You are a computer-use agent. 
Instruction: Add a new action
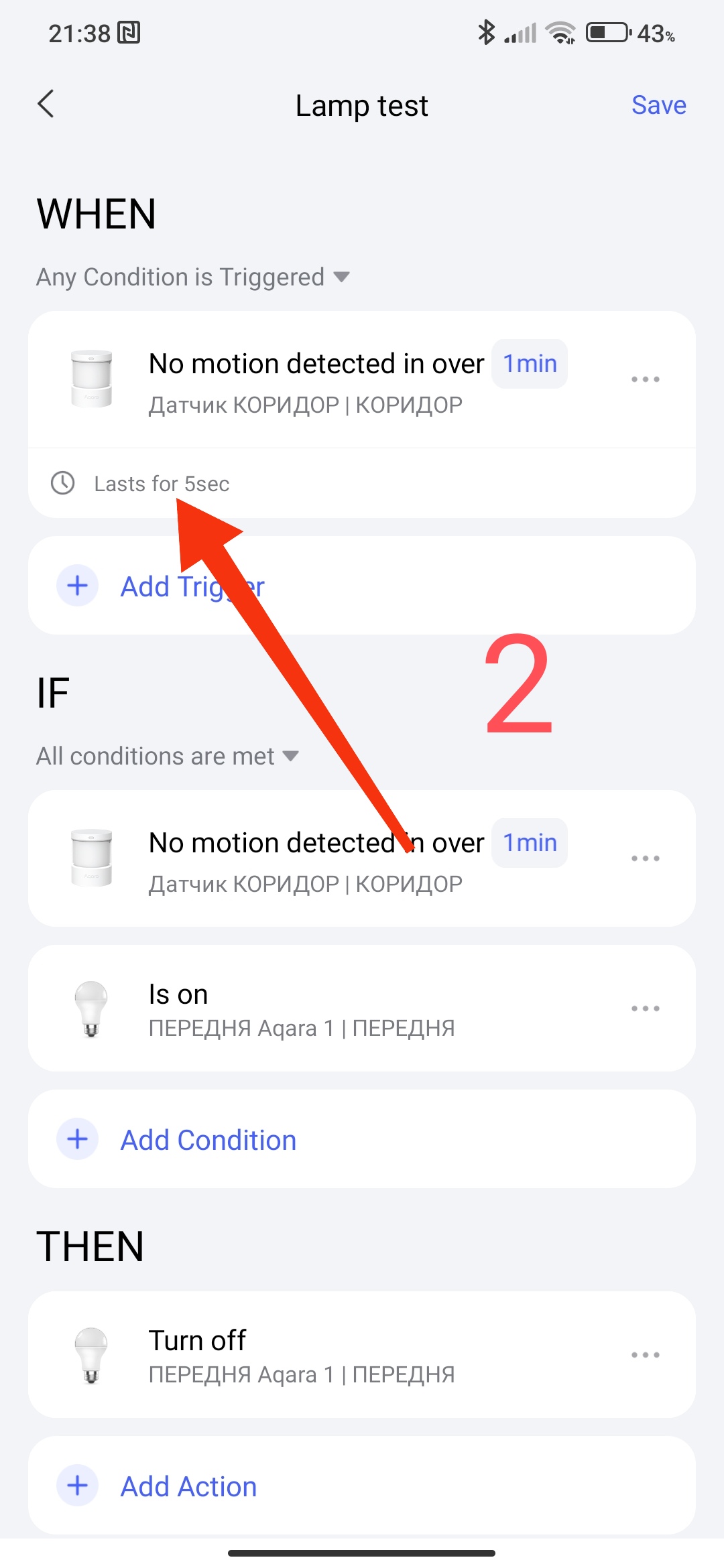(188, 1486)
